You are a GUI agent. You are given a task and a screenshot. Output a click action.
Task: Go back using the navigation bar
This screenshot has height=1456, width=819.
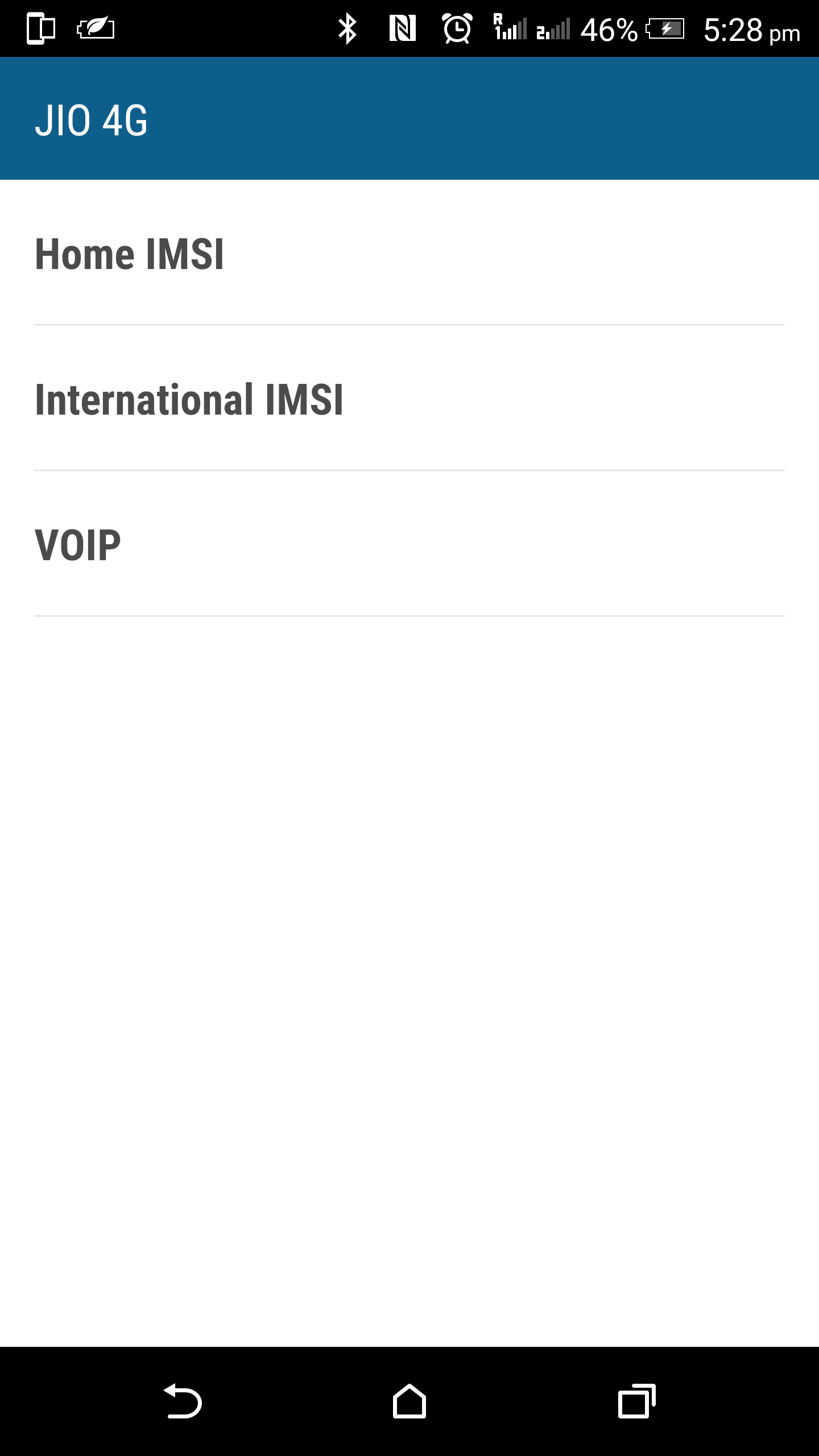pos(183,1401)
